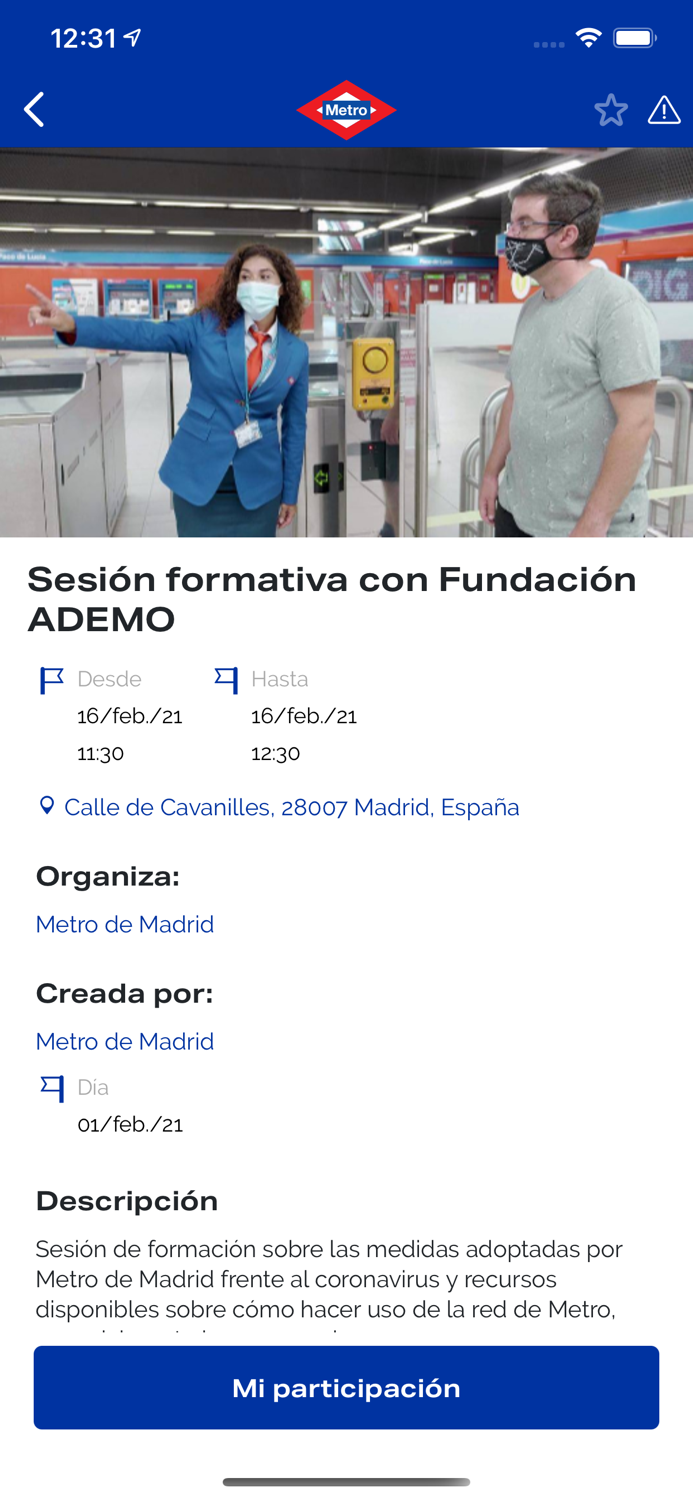The width and height of the screenshot is (693, 1500).
Task: Mark this event as favorite with star
Action: (611, 110)
